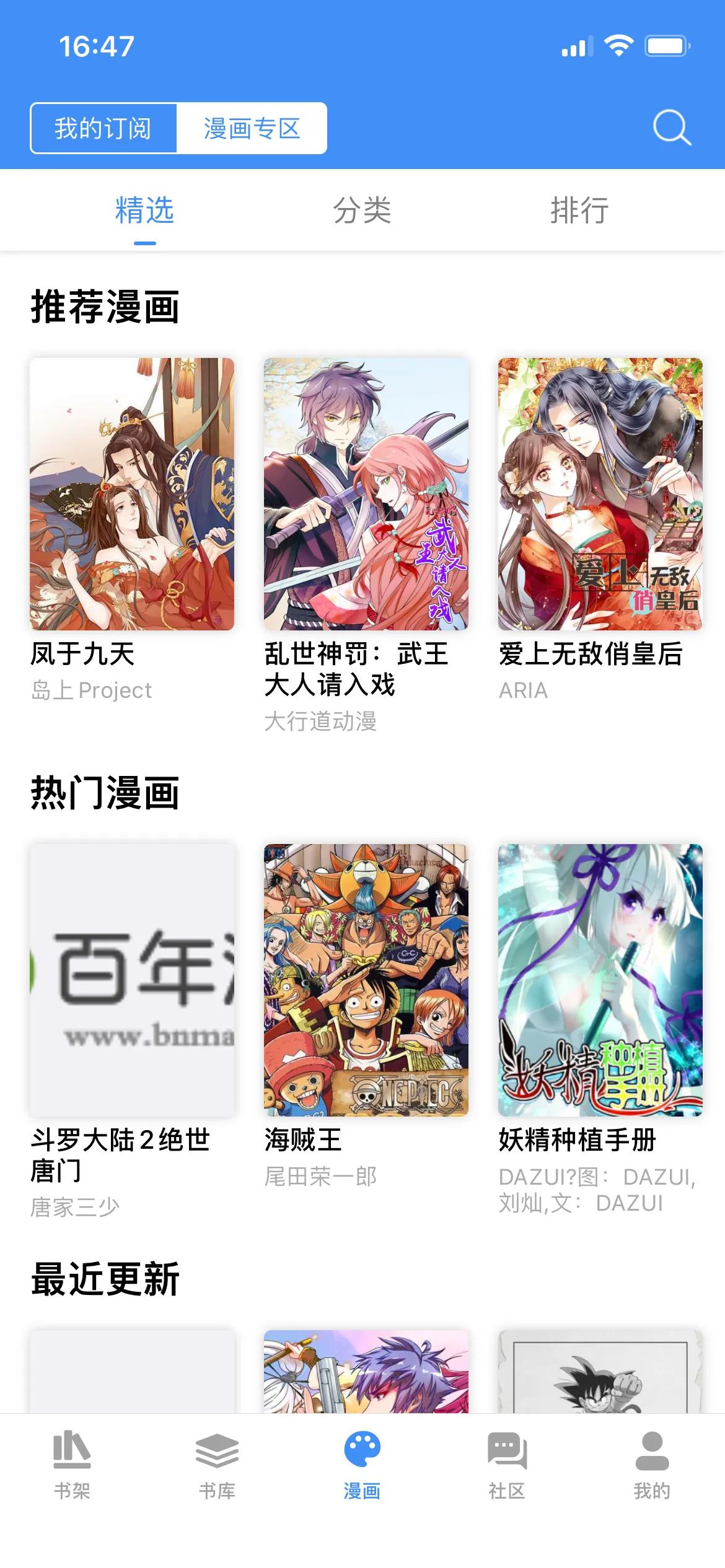
Task: Open 乱世神罚：武王大人请入戏 manga
Action: (366, 494)
